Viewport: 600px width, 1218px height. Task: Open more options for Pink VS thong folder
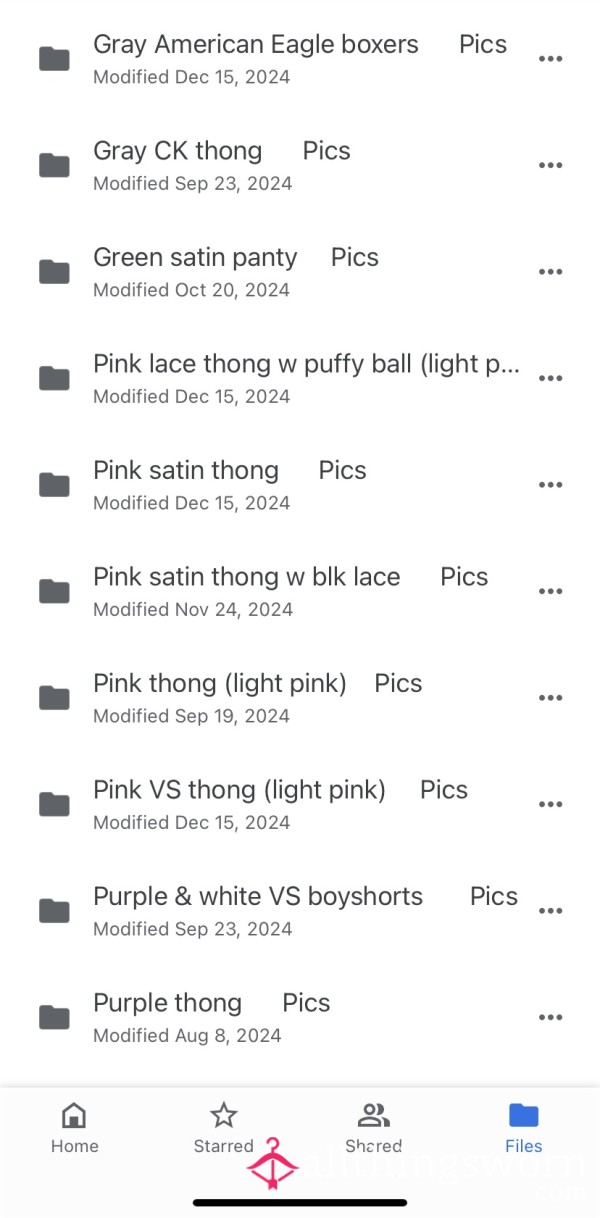point(550,804)
